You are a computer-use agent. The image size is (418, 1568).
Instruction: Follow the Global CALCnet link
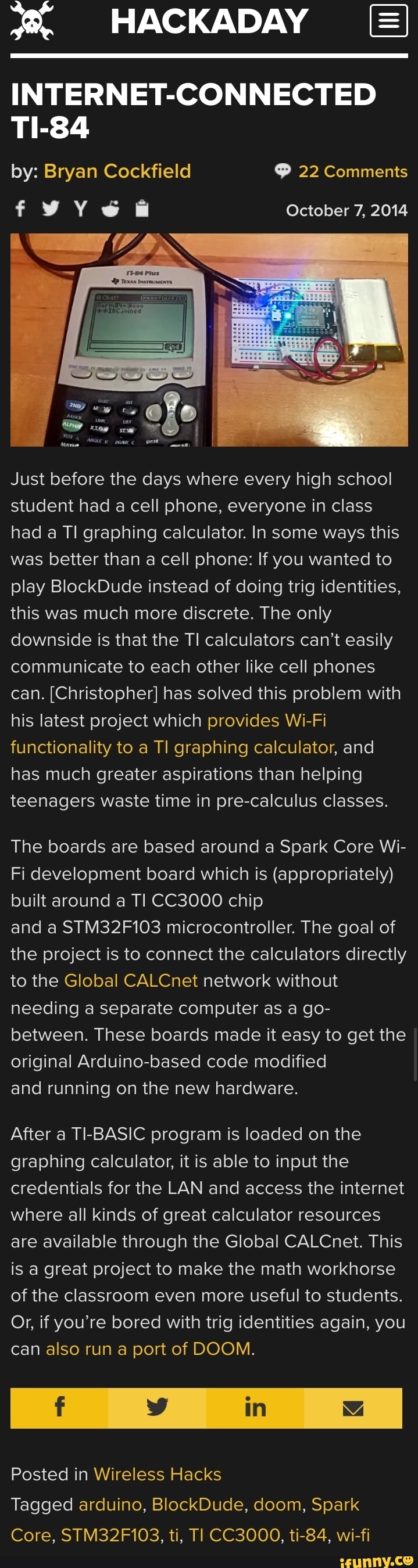pos(130,981)
